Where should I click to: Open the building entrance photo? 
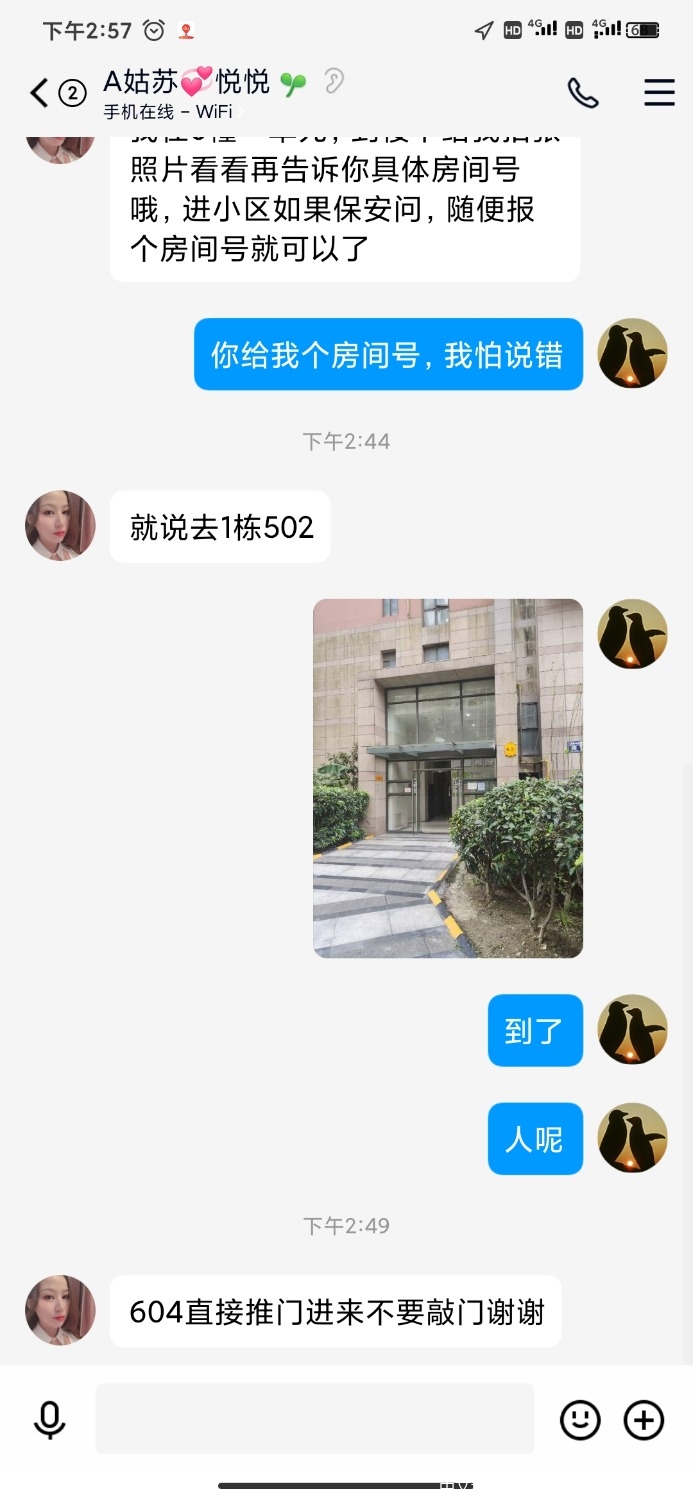point(447,778)
